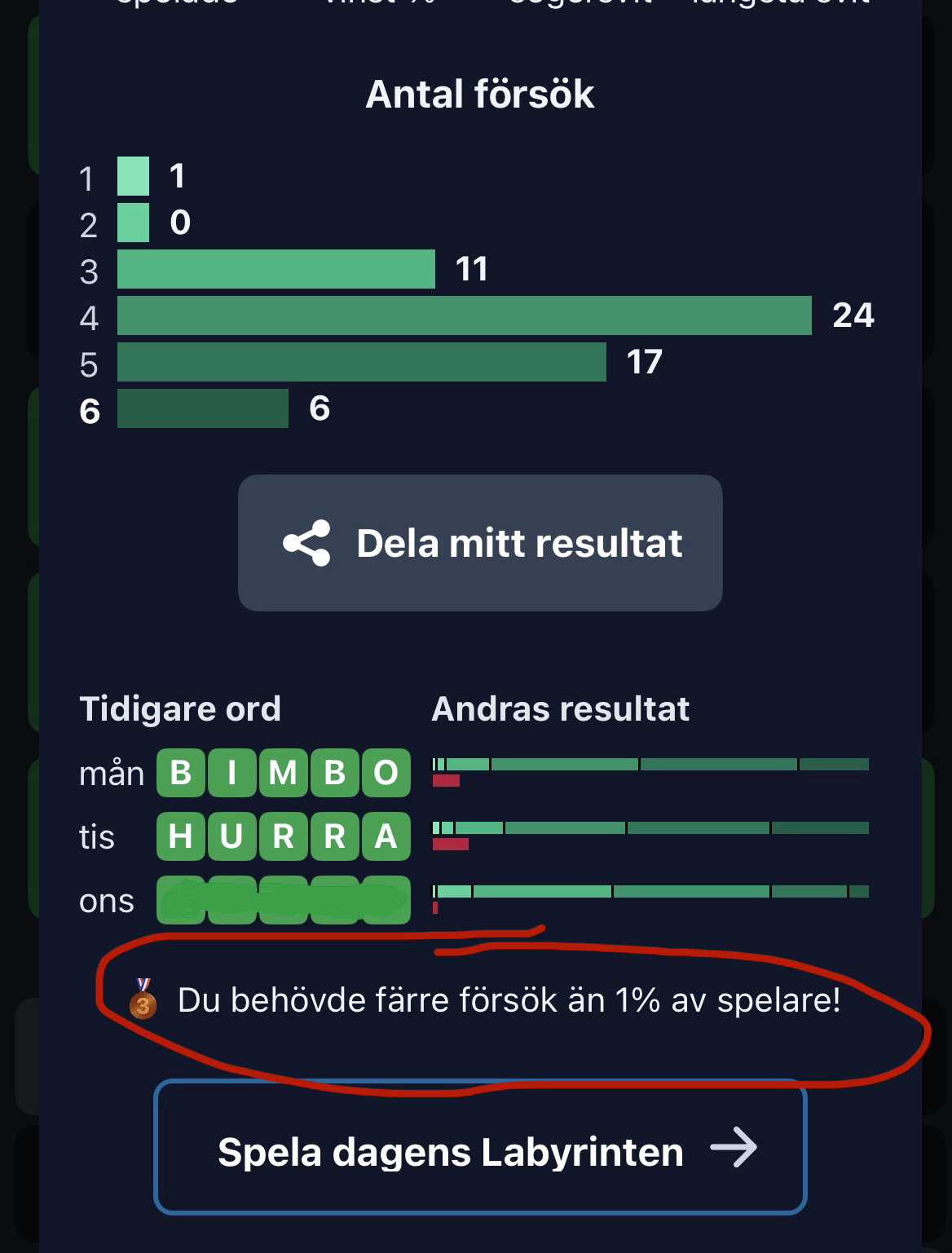The height and width of the screenshot is (1253, 952).
Task: Share my result with Dela mitt resultat
Action: 480,543
